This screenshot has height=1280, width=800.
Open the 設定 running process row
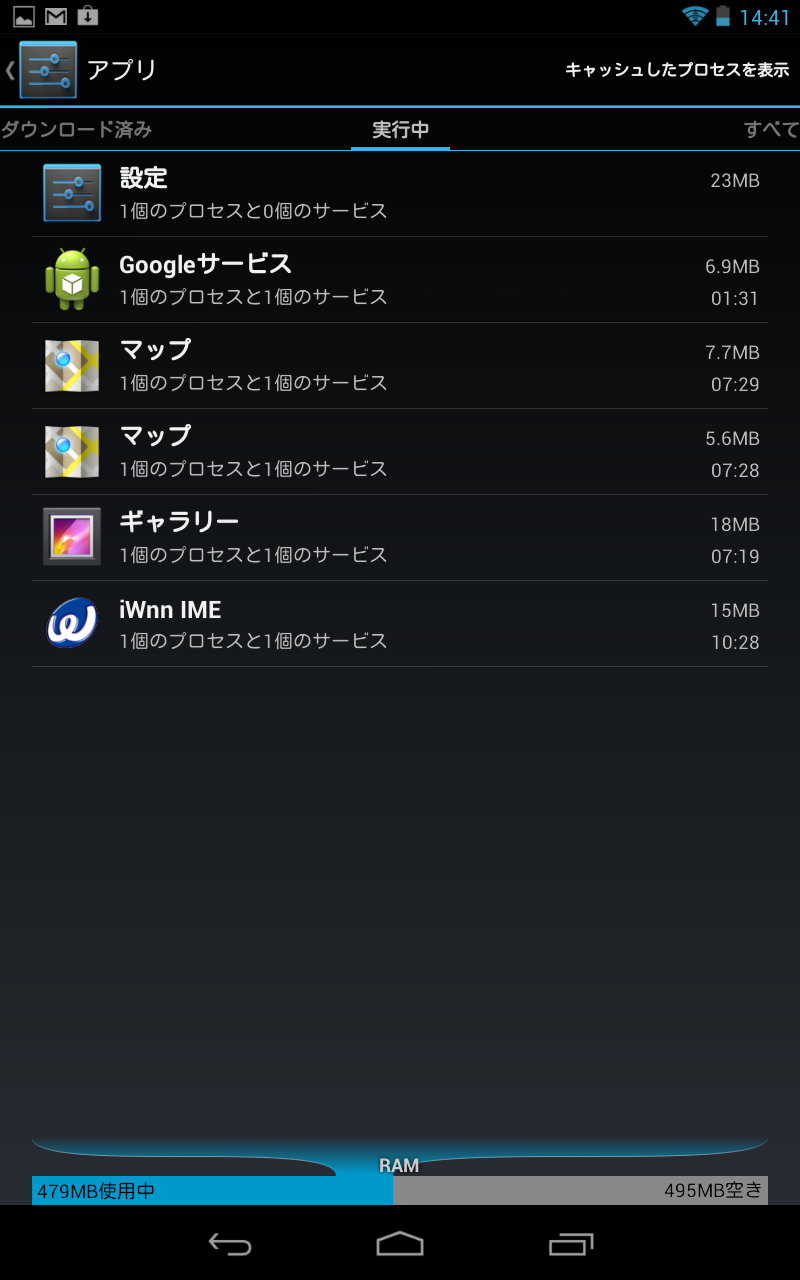(x=400, y=194)
